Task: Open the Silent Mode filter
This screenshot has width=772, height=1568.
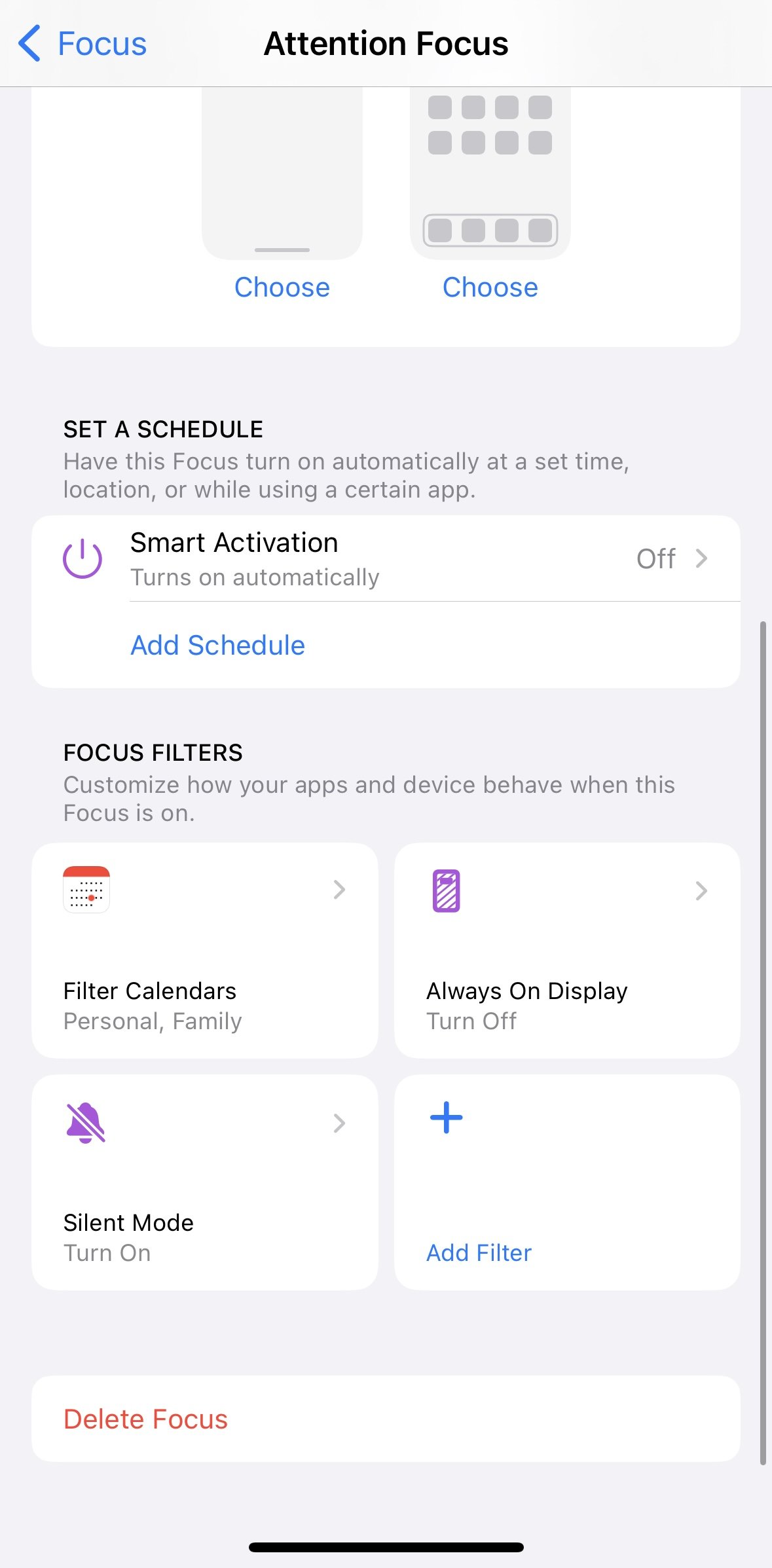Action: pyautogui.click(x=205, y=1182)
